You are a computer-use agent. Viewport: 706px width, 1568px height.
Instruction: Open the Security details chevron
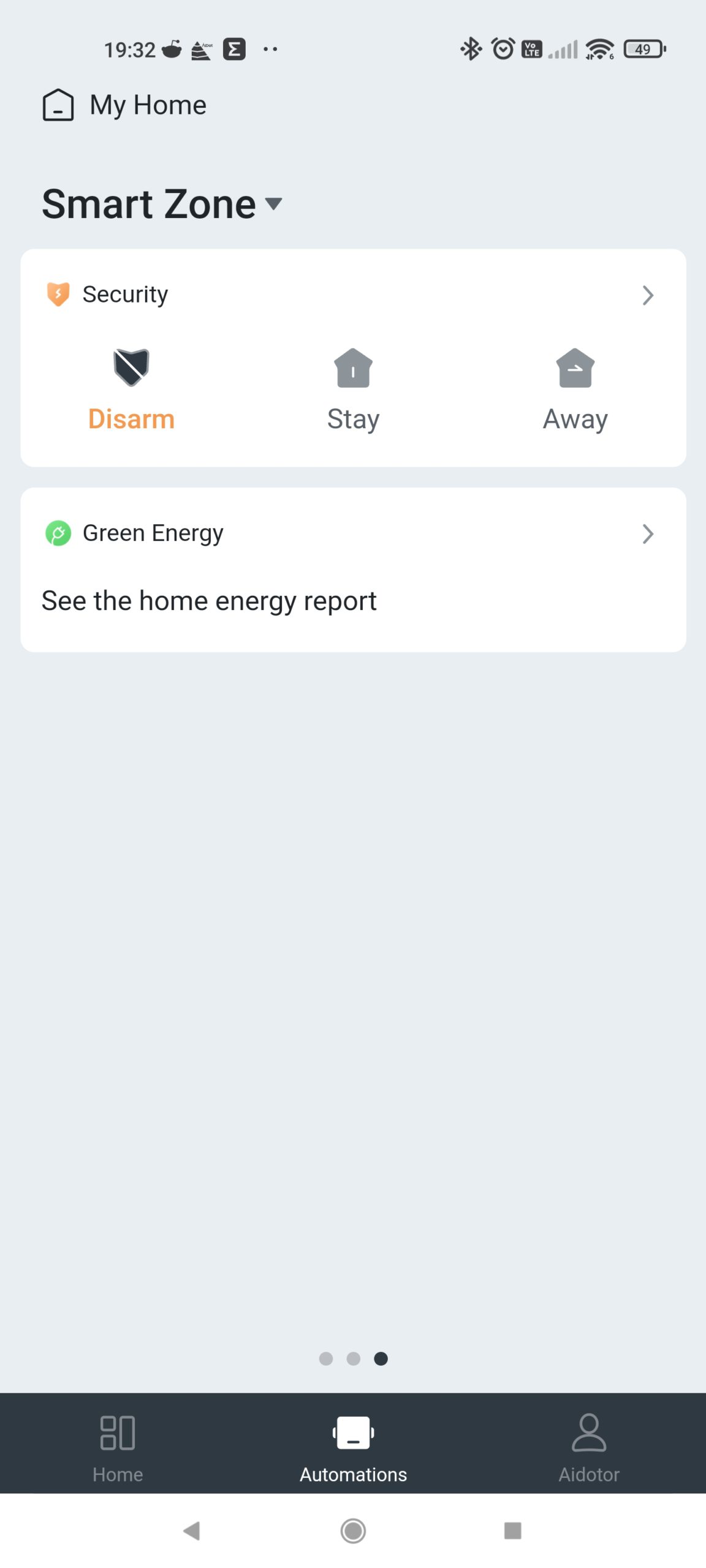click(x=648, y=295)
